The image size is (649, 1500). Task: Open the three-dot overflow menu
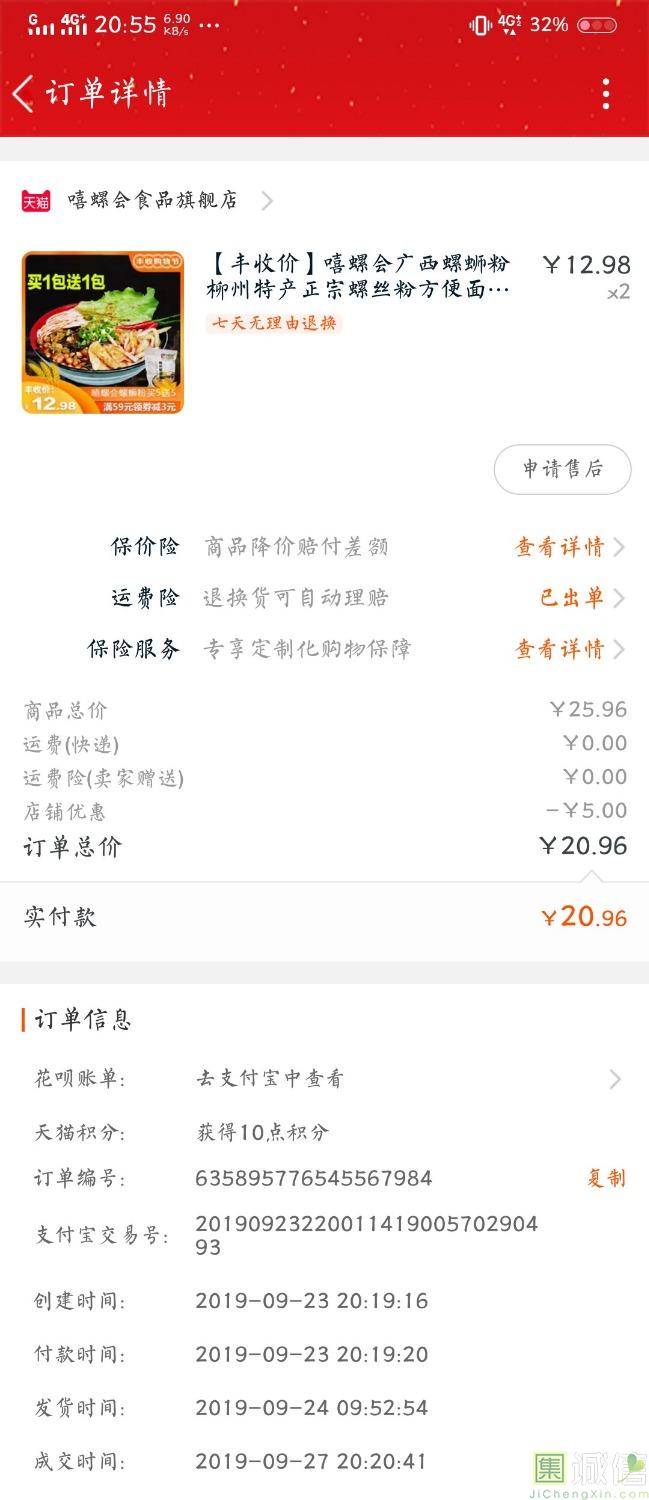(606, 94)
